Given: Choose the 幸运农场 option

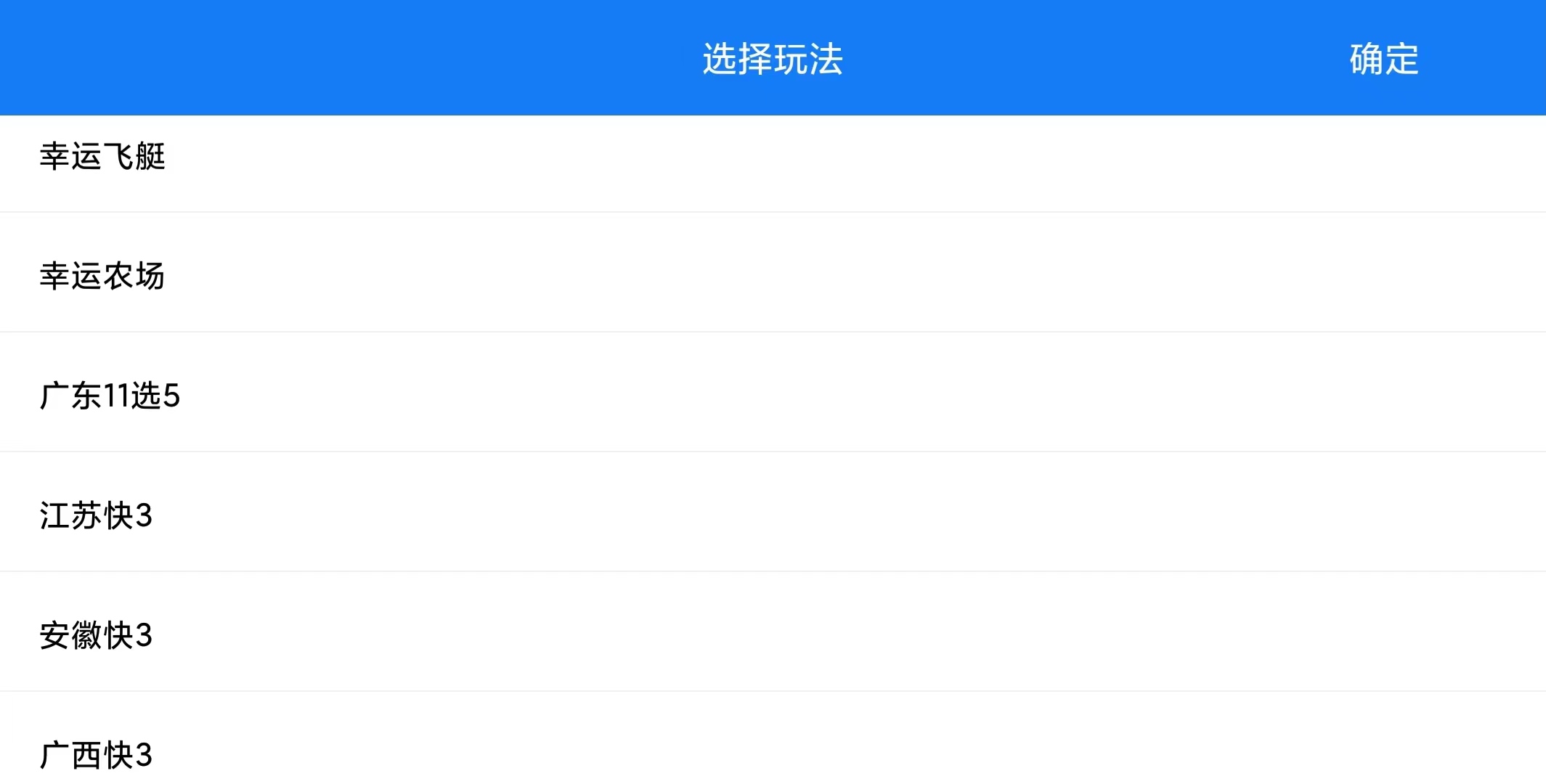Looking at the screenshot, I should [x=103, y=277].
